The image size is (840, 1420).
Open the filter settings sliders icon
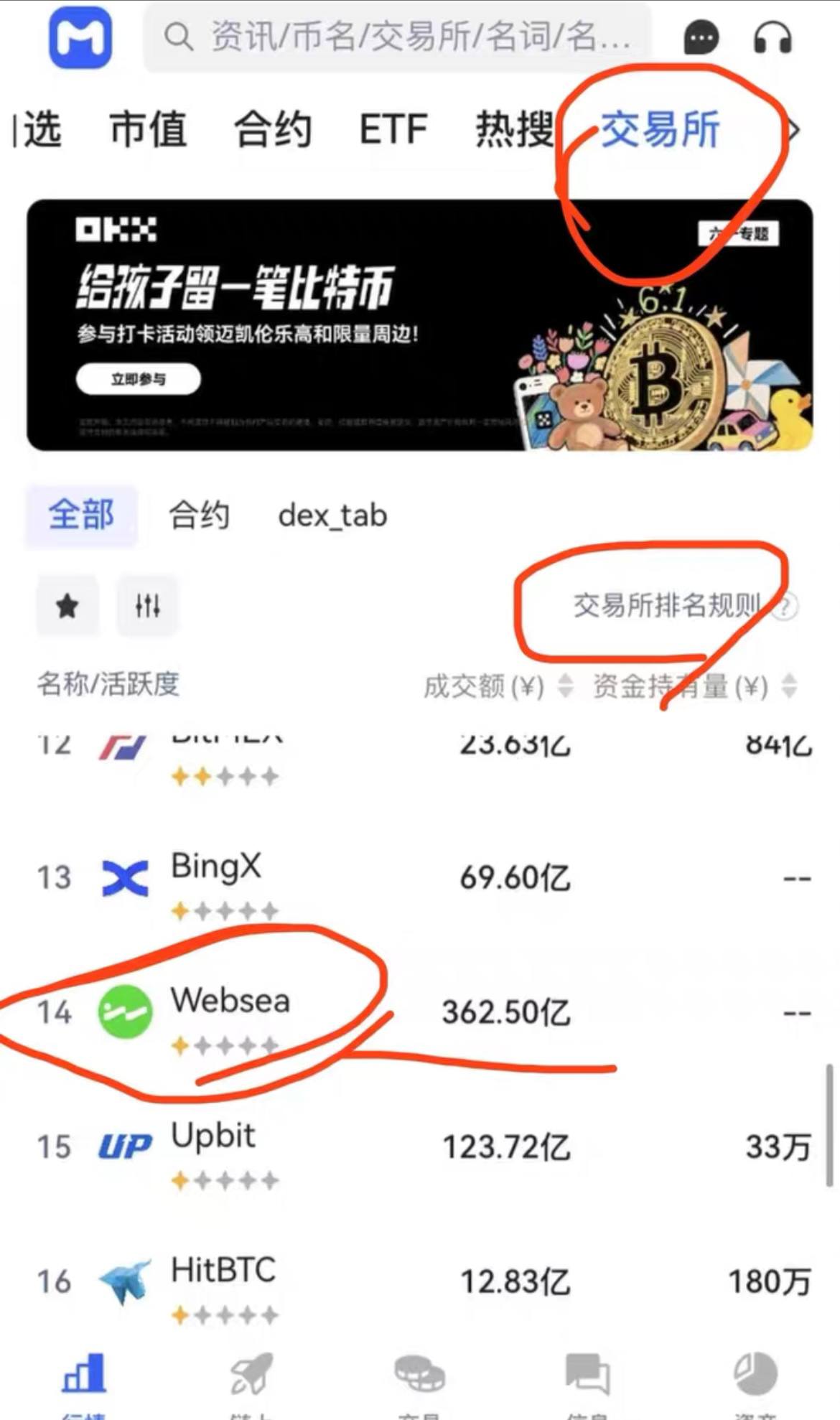[148, 607]
